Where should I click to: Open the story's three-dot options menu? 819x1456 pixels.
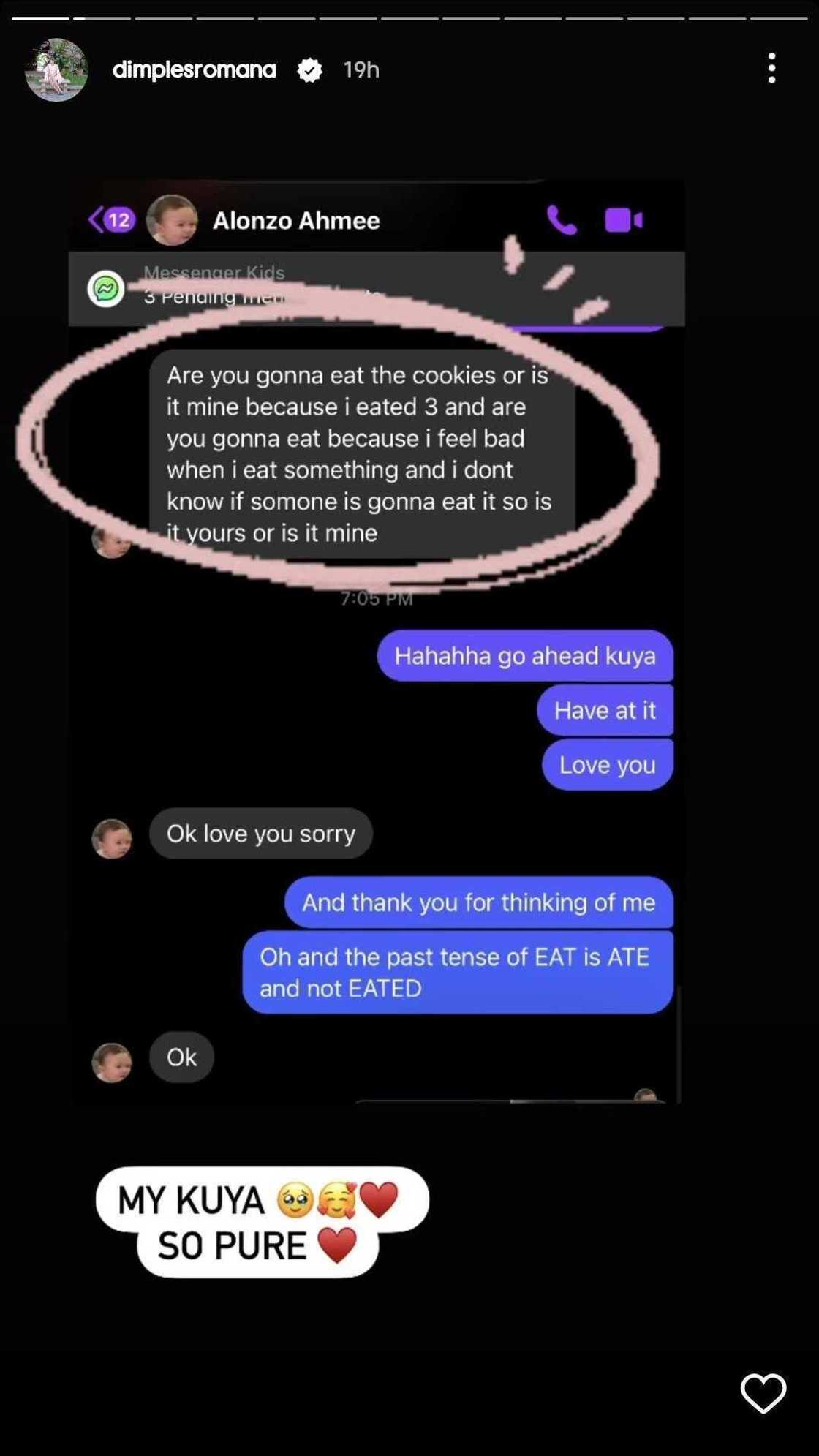tap(771, 69)
